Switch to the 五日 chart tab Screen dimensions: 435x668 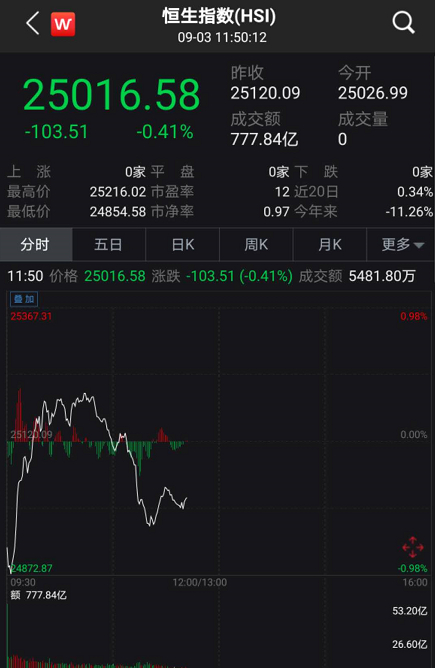109,245
